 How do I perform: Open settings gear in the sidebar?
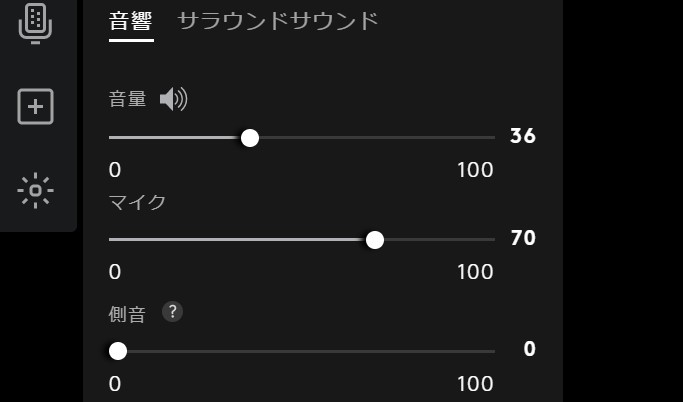tap(36, 190)
